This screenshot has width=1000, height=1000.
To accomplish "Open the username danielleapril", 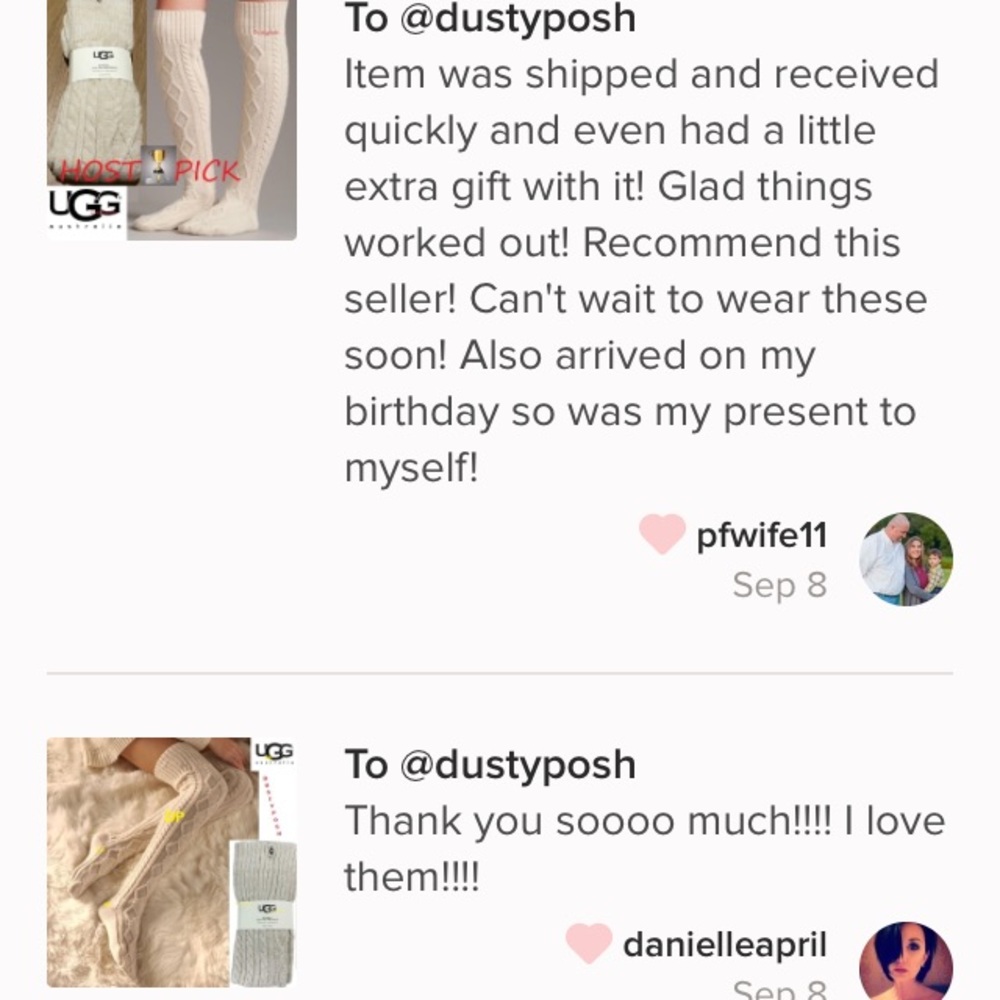I will [725, 944].
